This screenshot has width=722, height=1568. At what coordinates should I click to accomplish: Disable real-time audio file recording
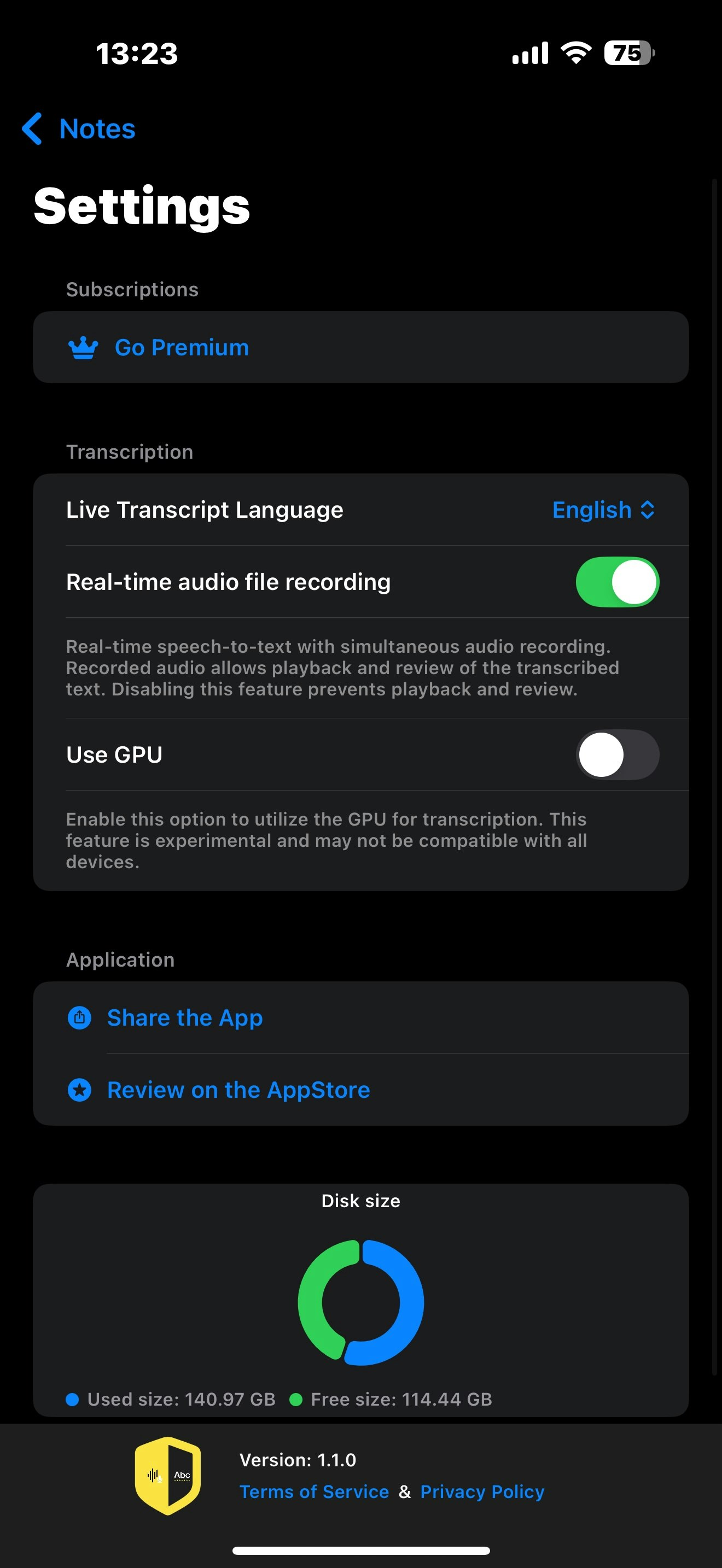[616, 582]
